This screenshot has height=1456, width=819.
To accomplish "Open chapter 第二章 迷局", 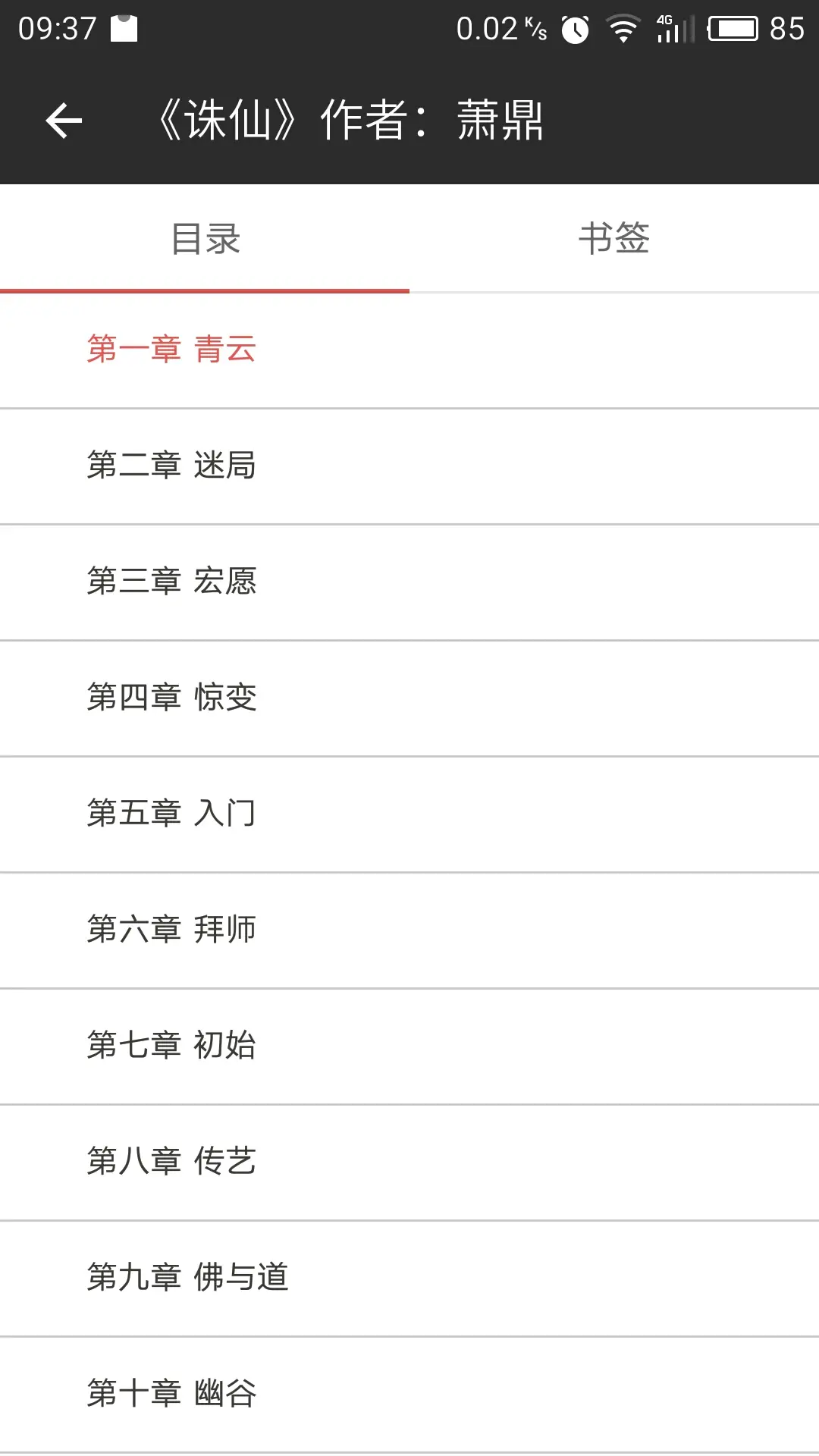I will coord(172,466).
